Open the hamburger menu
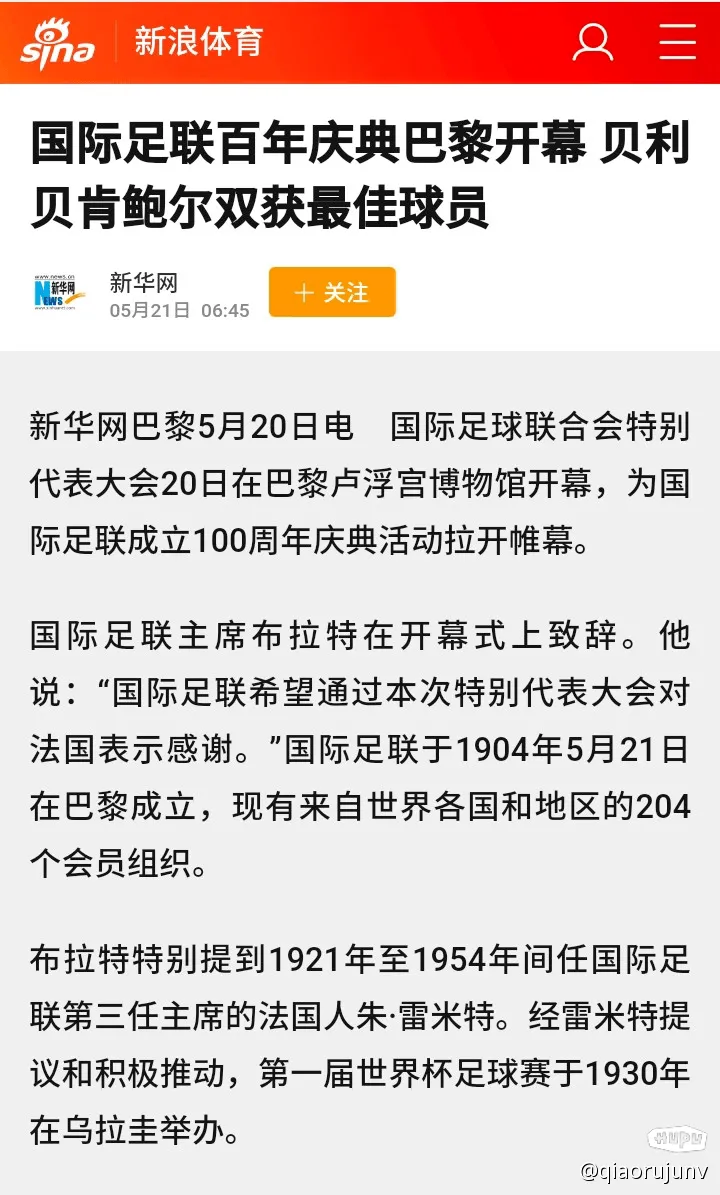 click(678, 42)
